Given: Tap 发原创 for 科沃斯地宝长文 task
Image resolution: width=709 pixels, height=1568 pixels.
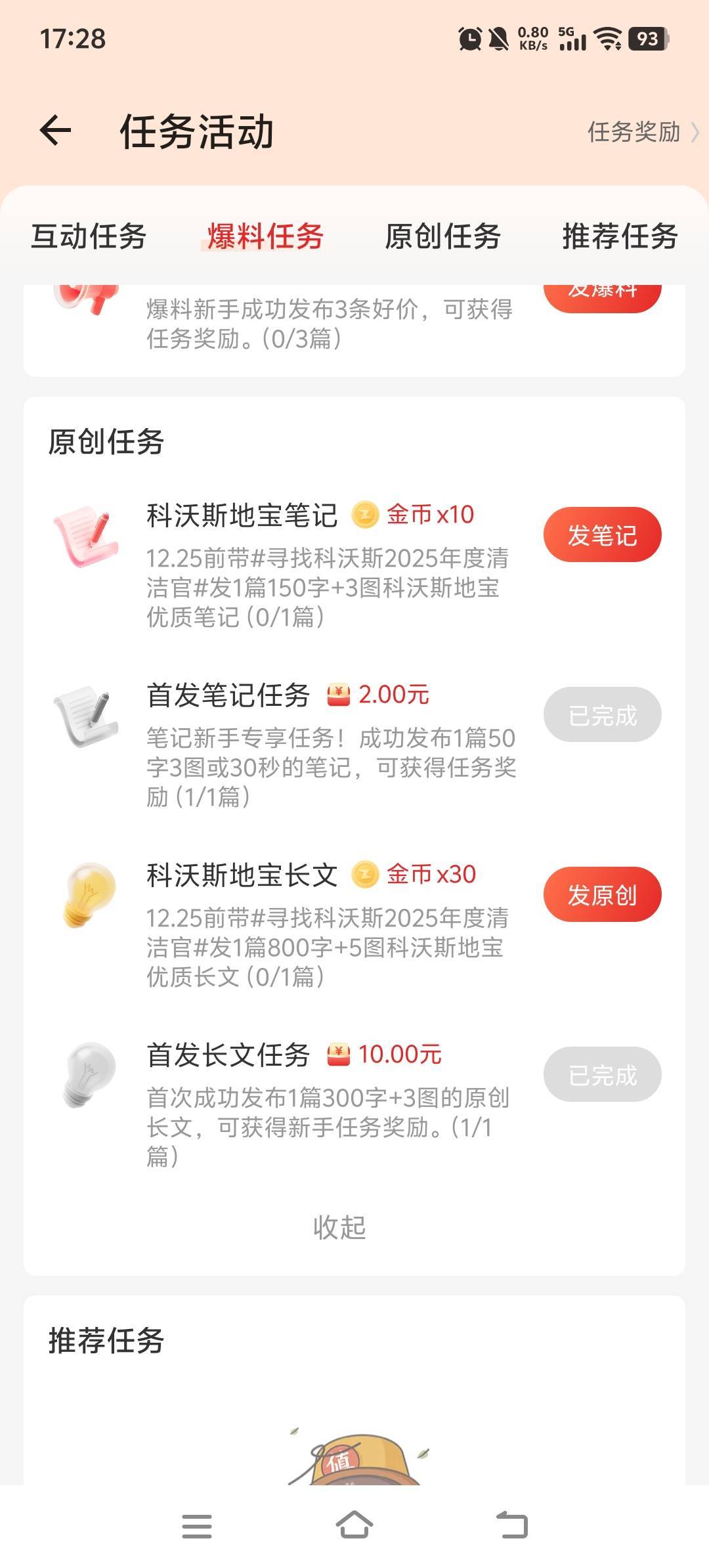Looking at the screenshot, I should tap(602, 894).
